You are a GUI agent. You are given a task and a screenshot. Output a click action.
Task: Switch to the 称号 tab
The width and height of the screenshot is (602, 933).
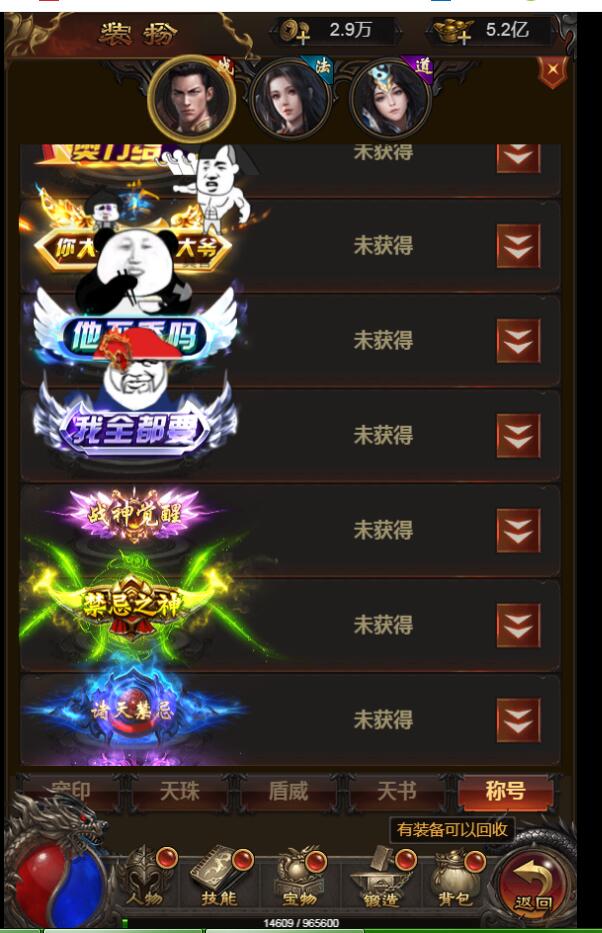pos(505,792)
